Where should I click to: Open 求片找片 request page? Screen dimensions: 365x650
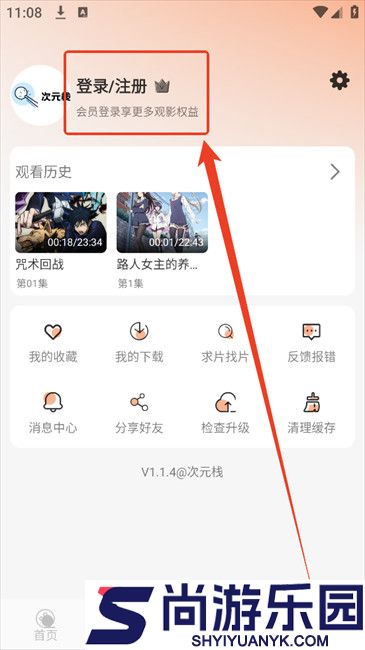click(x=225, y=342)
